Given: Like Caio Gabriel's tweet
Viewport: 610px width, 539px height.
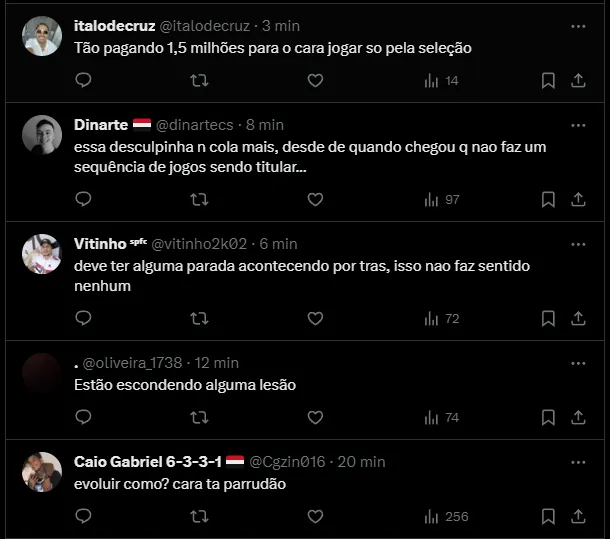Looking at the screenshot, I should coord(315,517).
